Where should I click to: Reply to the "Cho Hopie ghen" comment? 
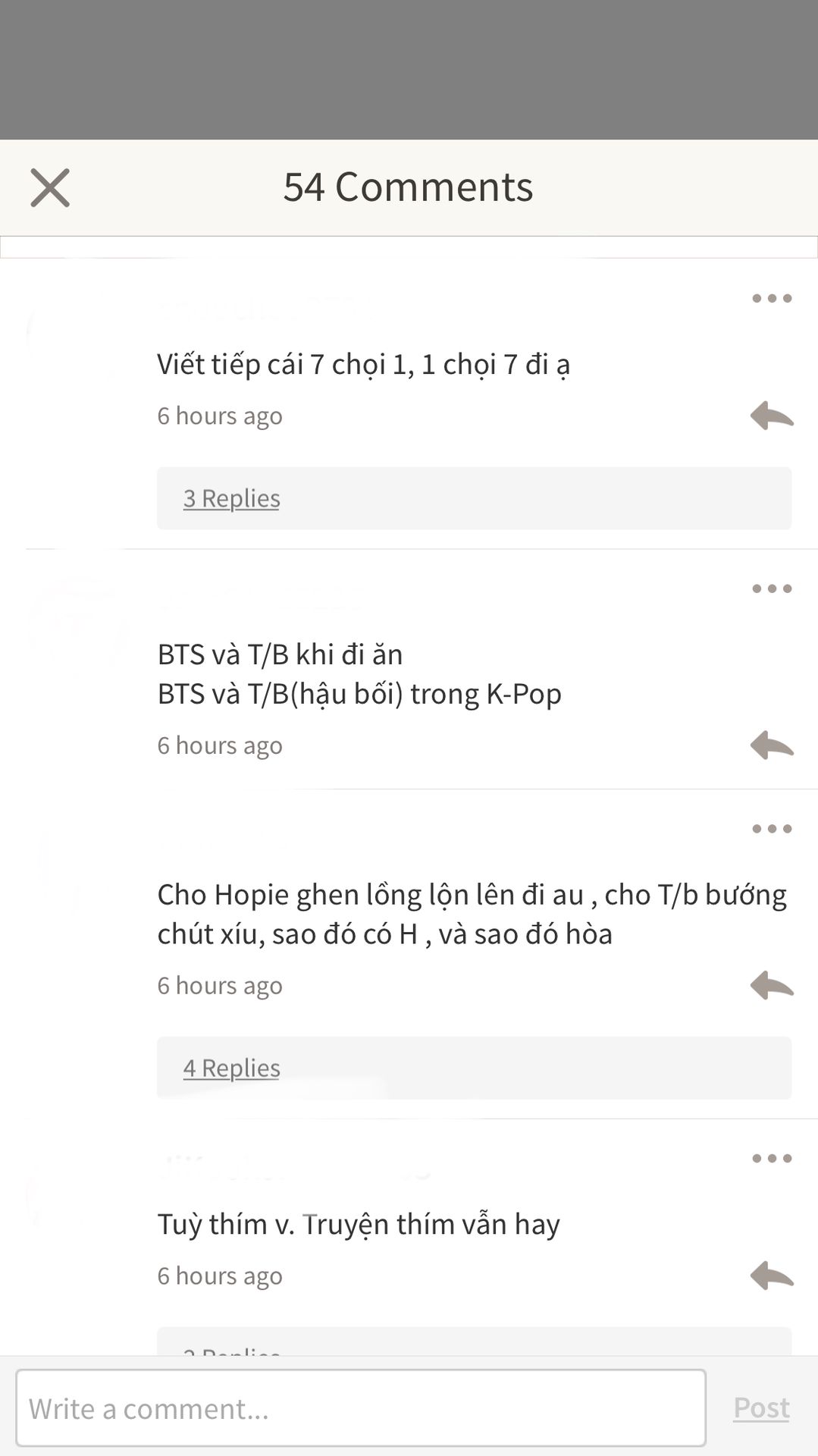pos(771,985)
